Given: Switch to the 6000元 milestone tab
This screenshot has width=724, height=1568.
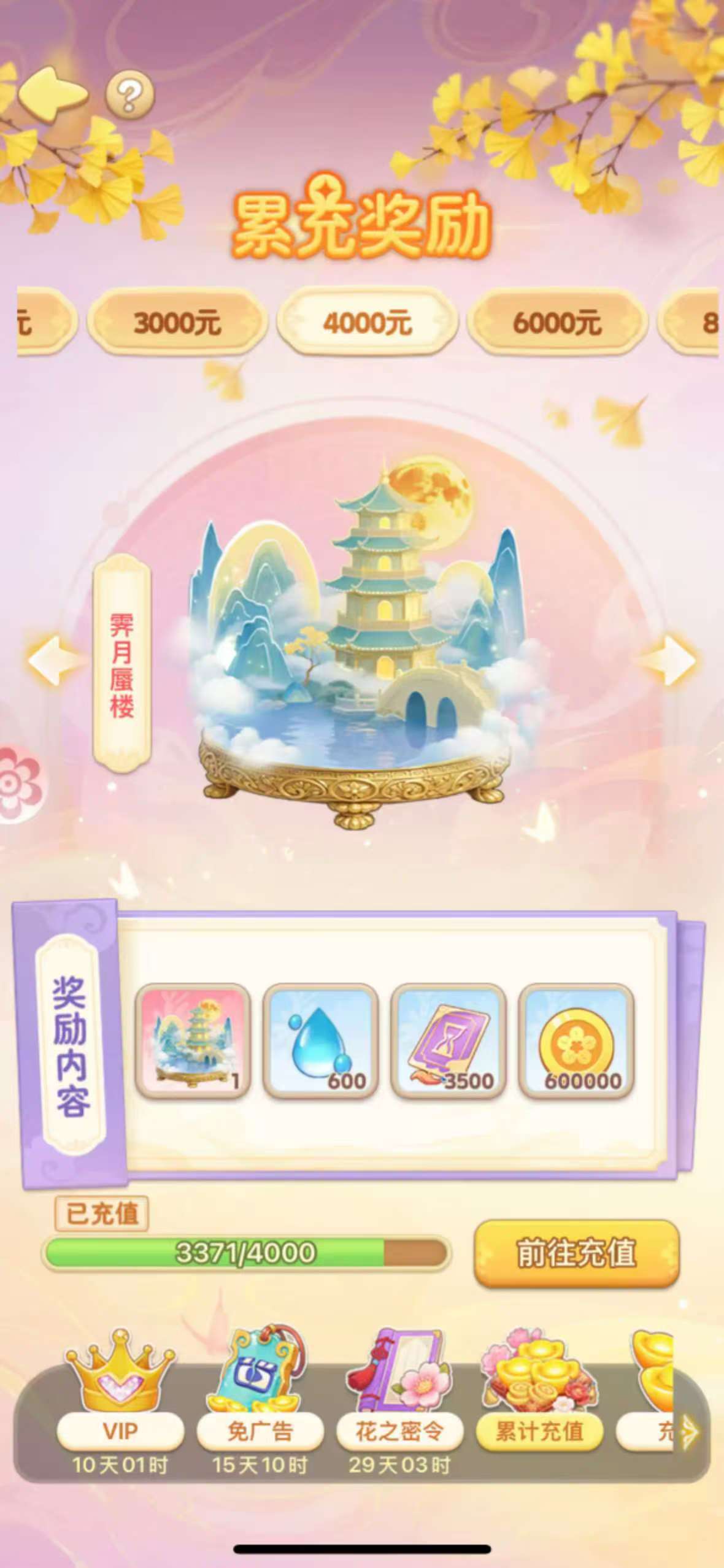Looking at the screenshot, I should tap(561, 323).
